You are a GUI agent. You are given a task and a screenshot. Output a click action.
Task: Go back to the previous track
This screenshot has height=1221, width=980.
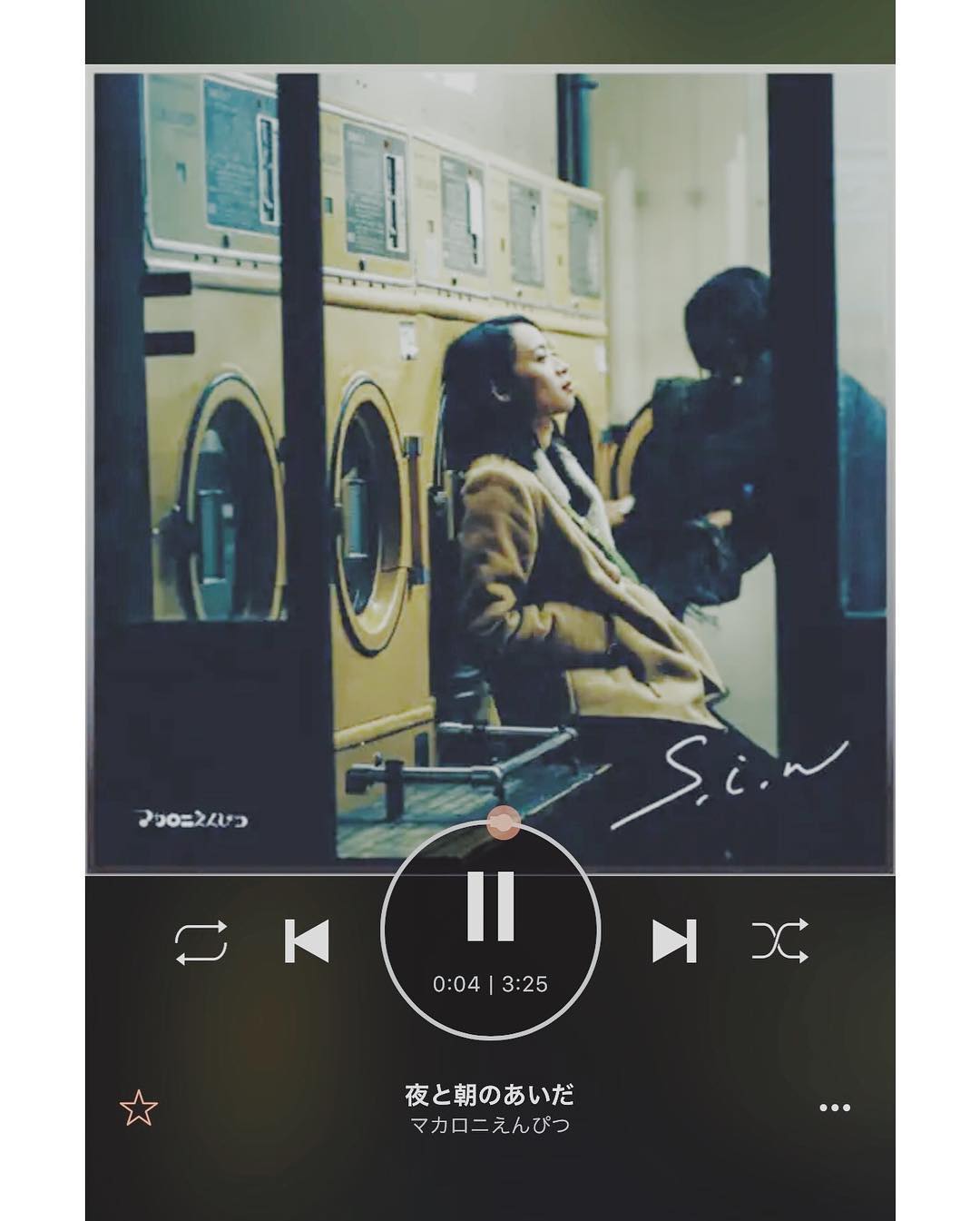[307, 940]
